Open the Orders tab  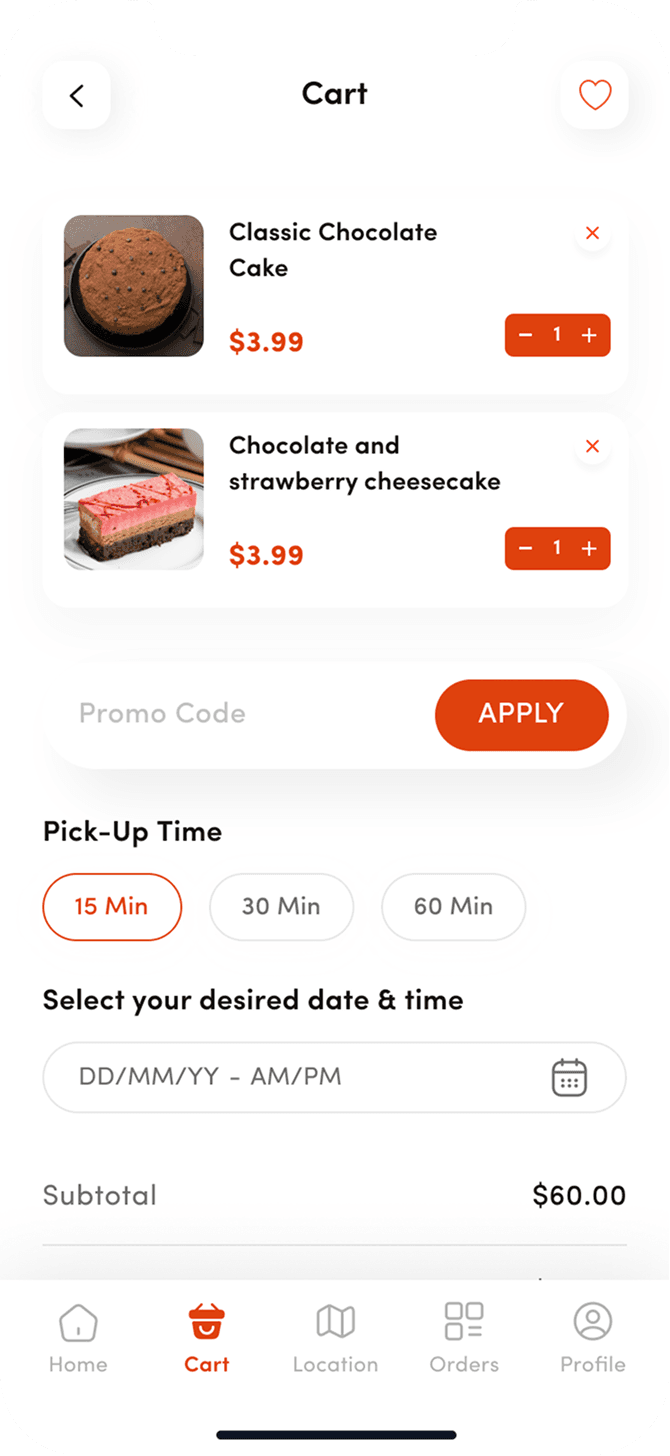tap(464, 1337)
